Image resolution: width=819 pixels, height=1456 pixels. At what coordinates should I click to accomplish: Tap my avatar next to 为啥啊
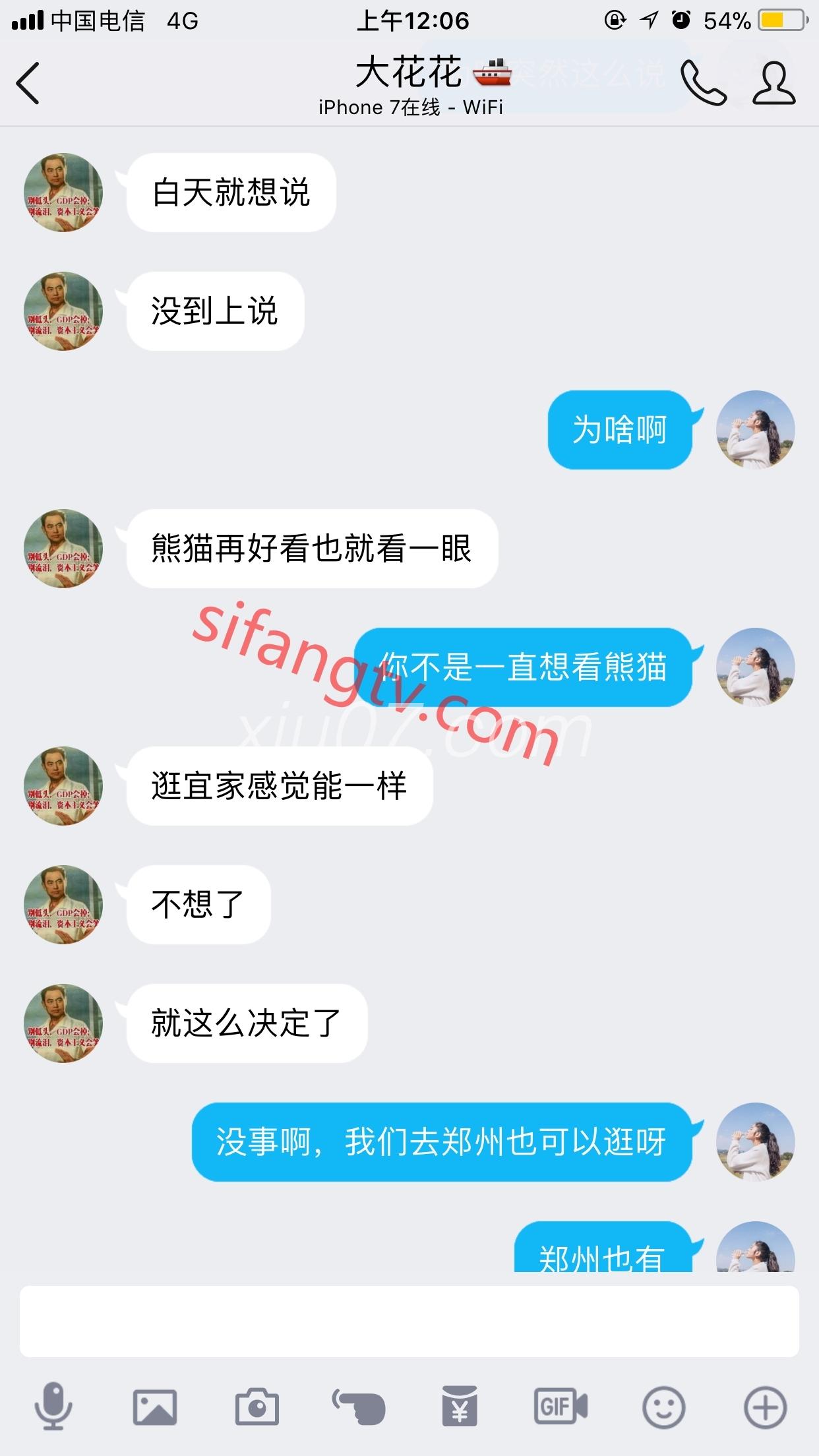point(756,430)
